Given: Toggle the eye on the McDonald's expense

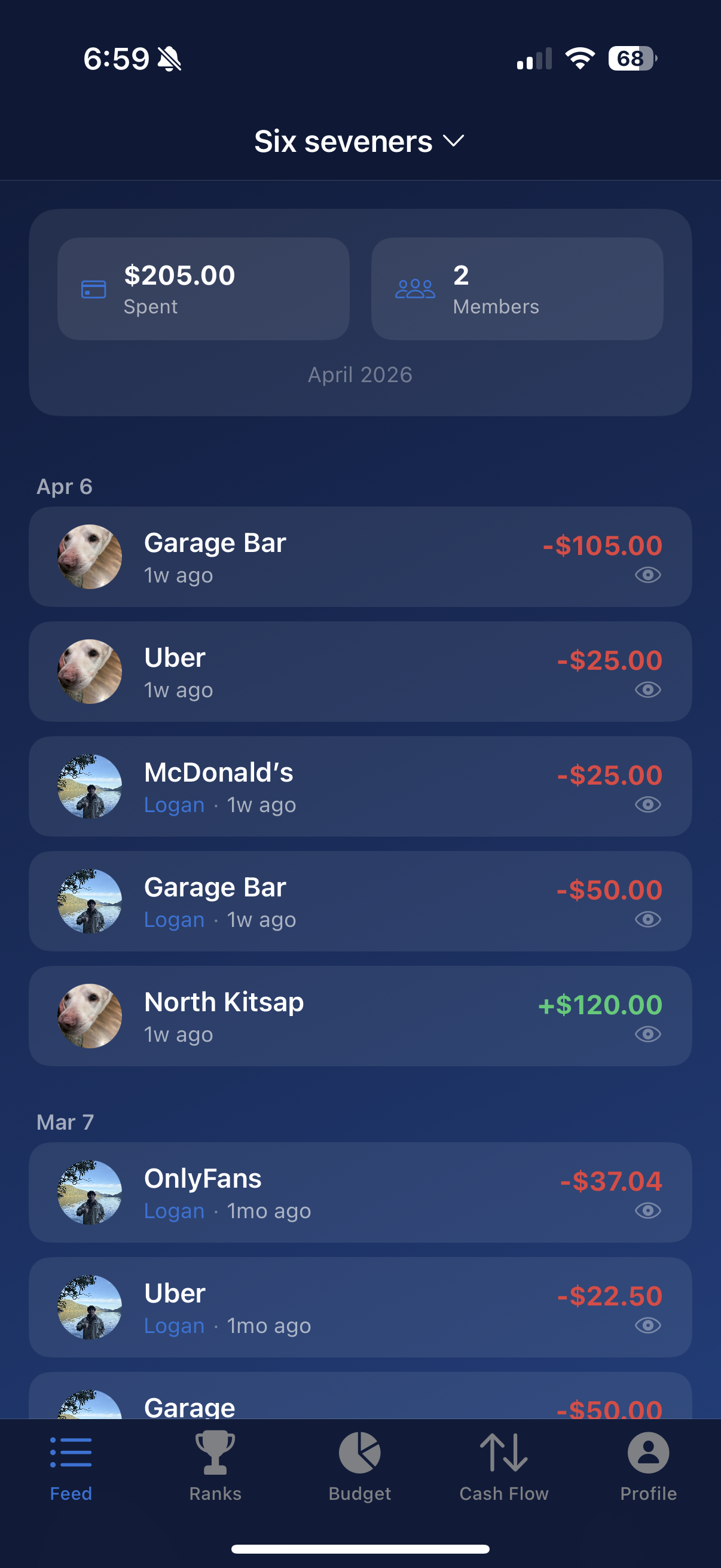Looking at the screenshot, I should (x=647, y=804).
